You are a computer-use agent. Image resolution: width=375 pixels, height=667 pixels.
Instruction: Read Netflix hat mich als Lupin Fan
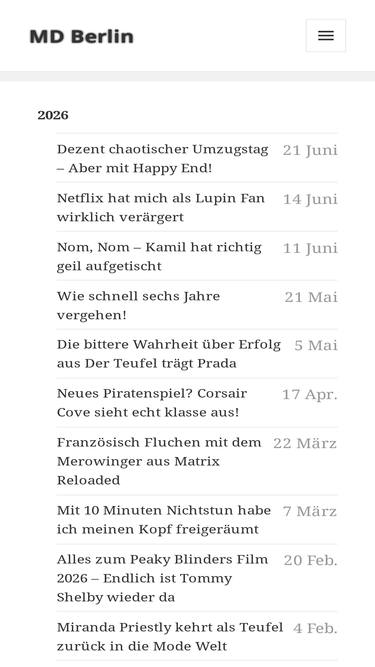coord(161,208)
